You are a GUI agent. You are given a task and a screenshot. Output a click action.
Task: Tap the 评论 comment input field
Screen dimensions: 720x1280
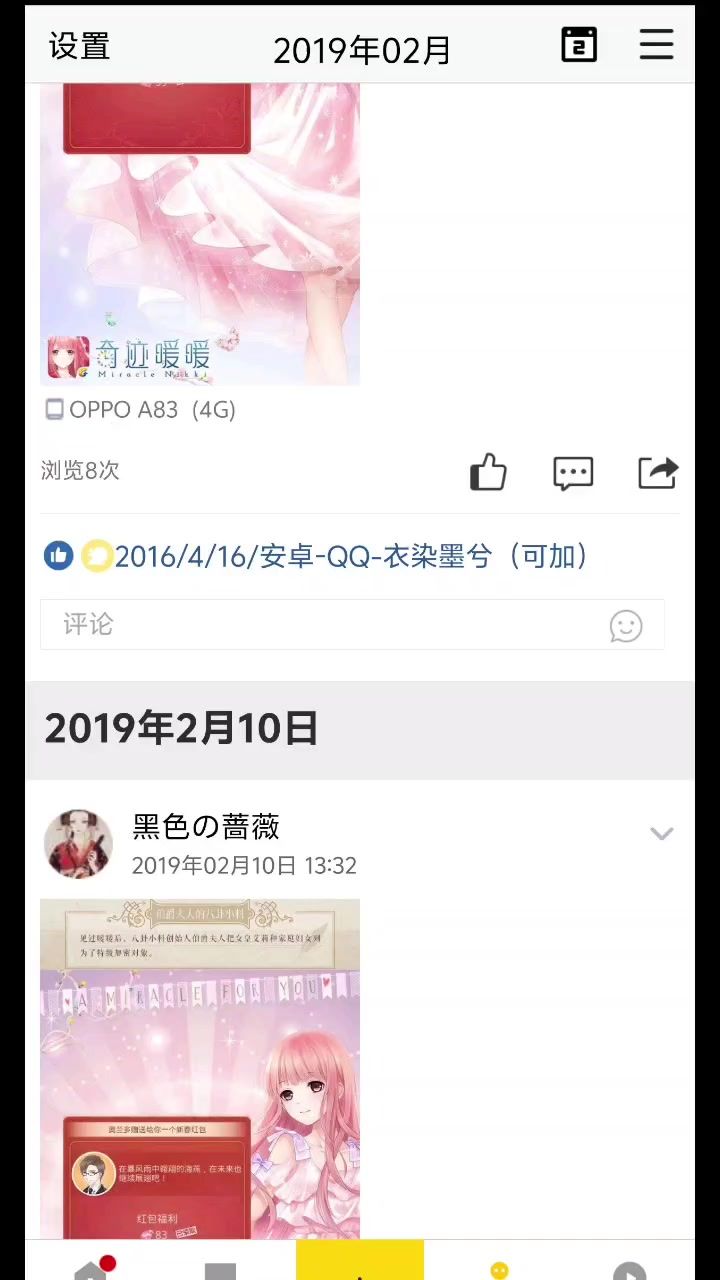click(x=320, y=625)
